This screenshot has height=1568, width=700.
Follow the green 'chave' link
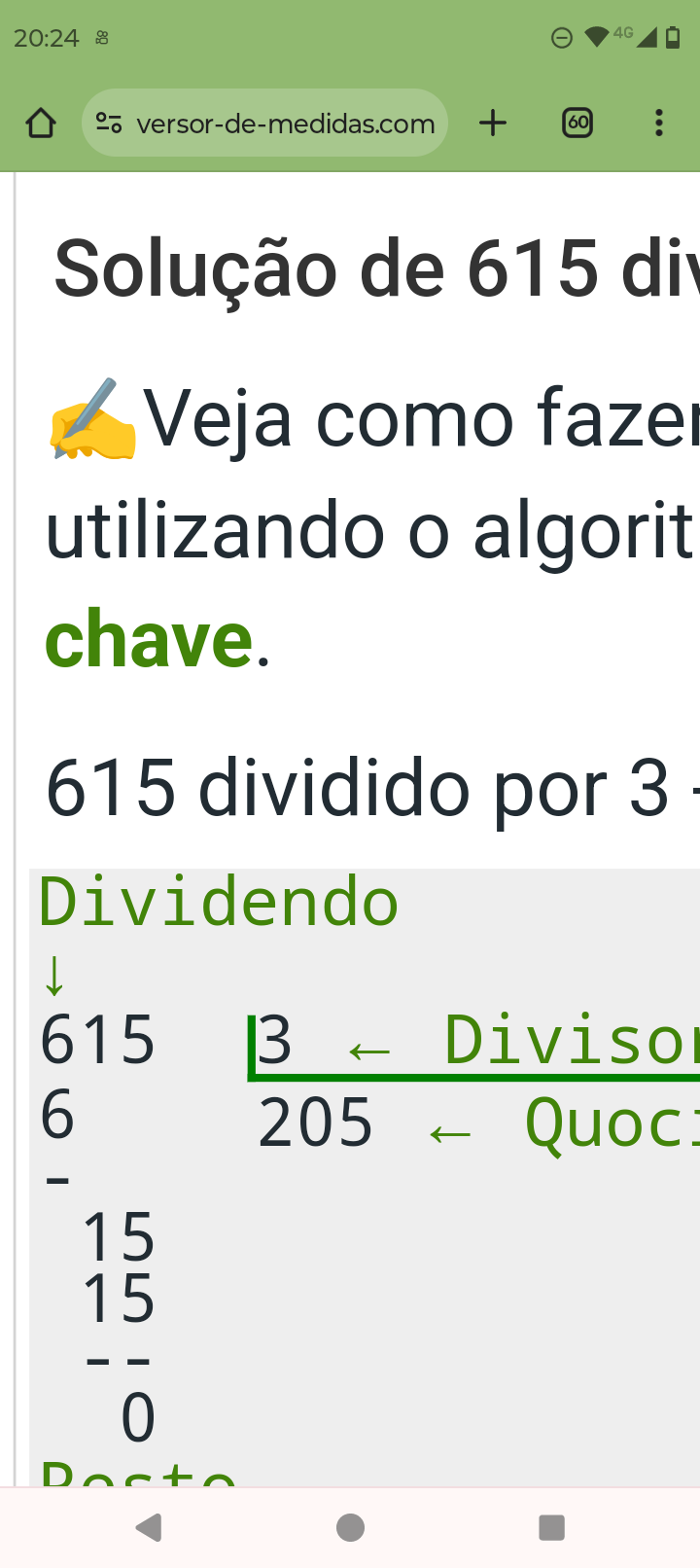149,640
